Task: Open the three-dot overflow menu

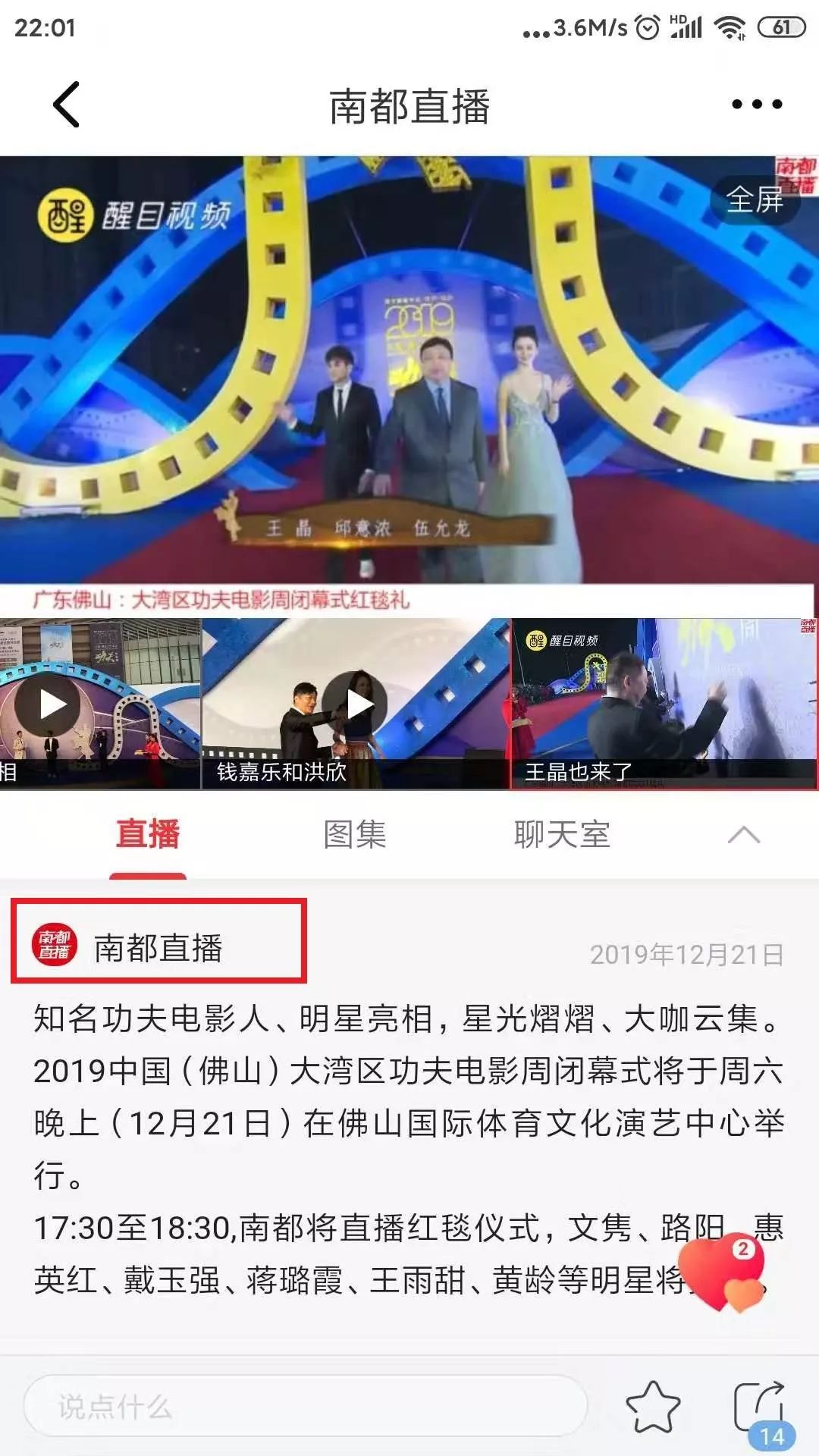Action: [x=756, y=105]
